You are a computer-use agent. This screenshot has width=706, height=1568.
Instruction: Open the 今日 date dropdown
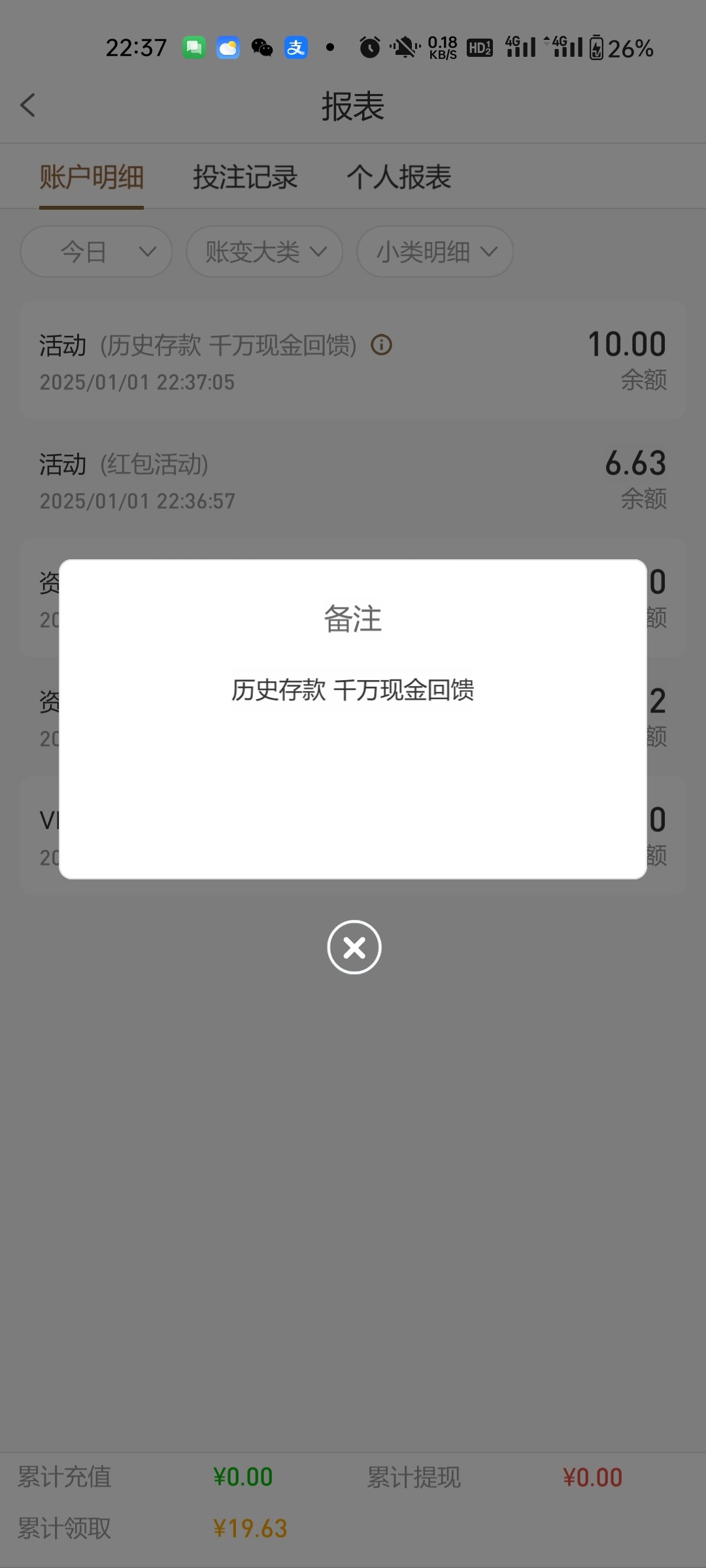tap(97, 252)
